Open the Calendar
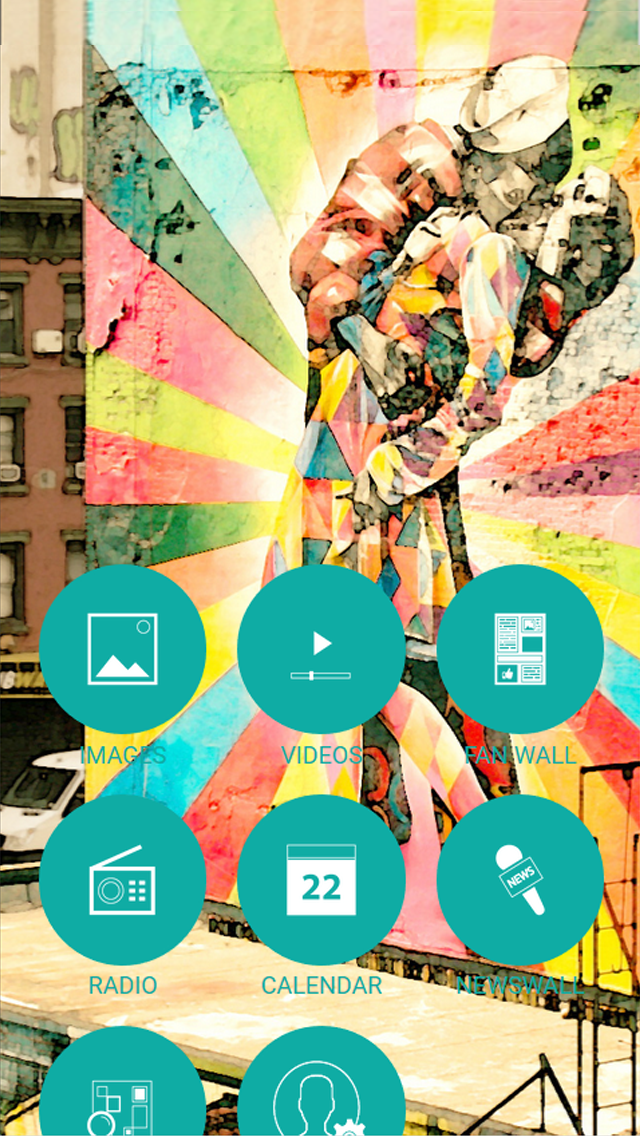Screen dimensions: 640x1136 (321, 880)
